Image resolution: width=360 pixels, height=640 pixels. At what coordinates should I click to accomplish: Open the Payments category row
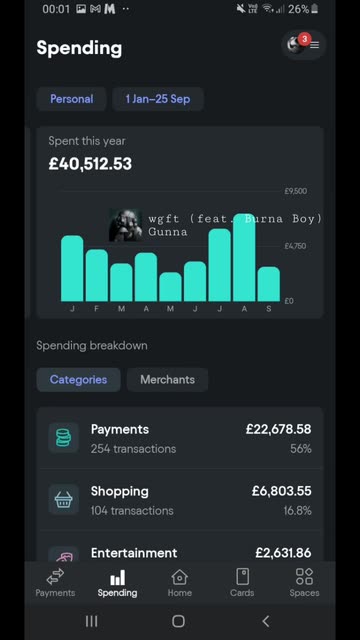click(180, 438)
